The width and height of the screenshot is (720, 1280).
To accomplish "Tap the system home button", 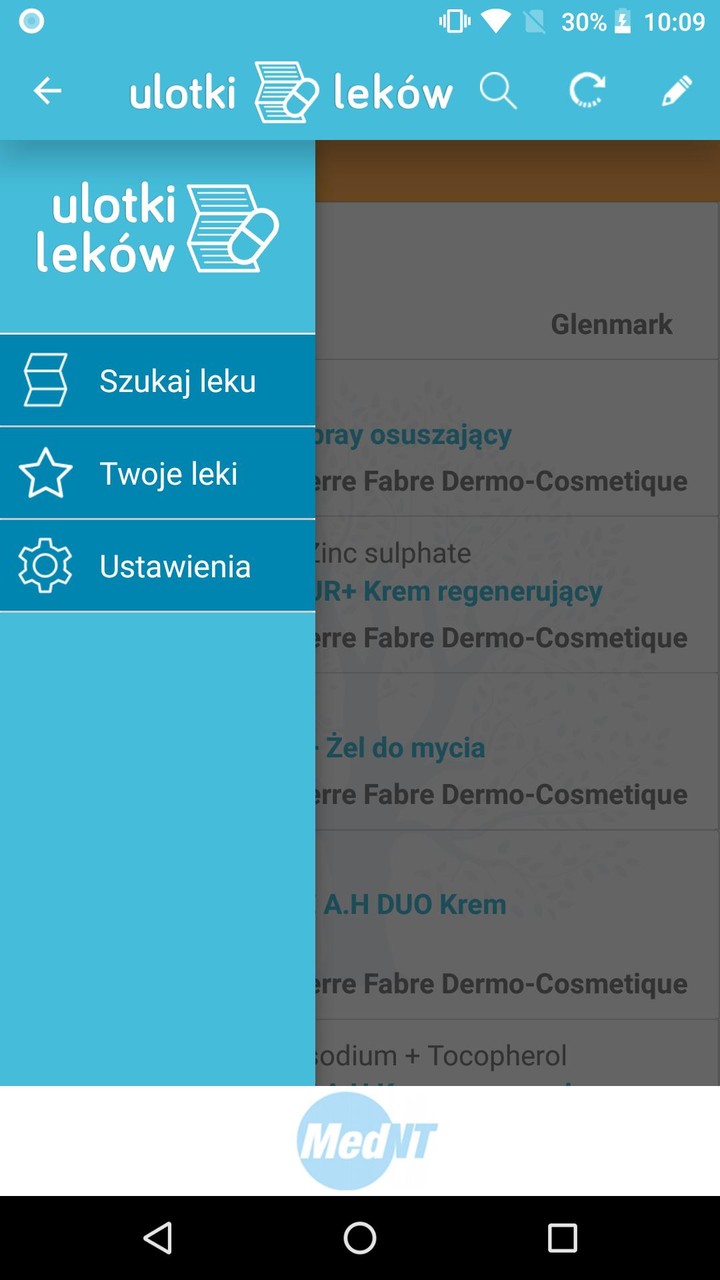I will coord(360,1238).
